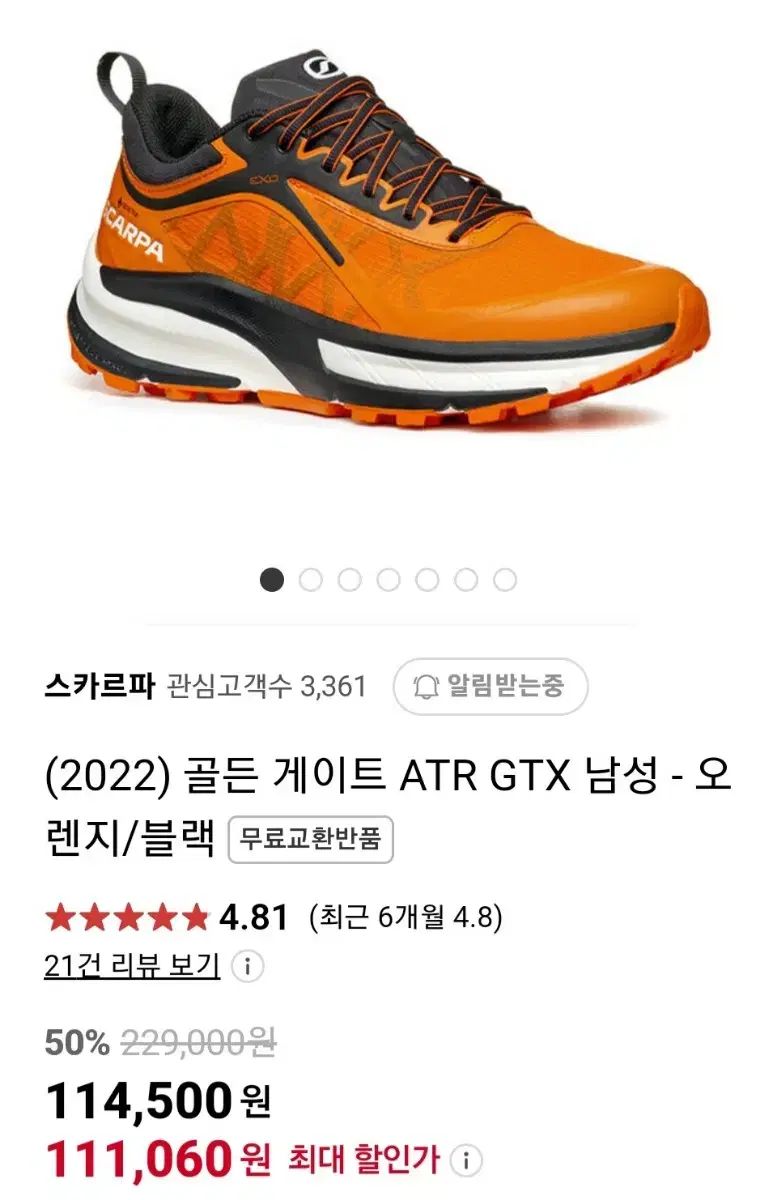Tap the 알림받는중 notification button
The image size is (777, 1200).
[490, 686]
